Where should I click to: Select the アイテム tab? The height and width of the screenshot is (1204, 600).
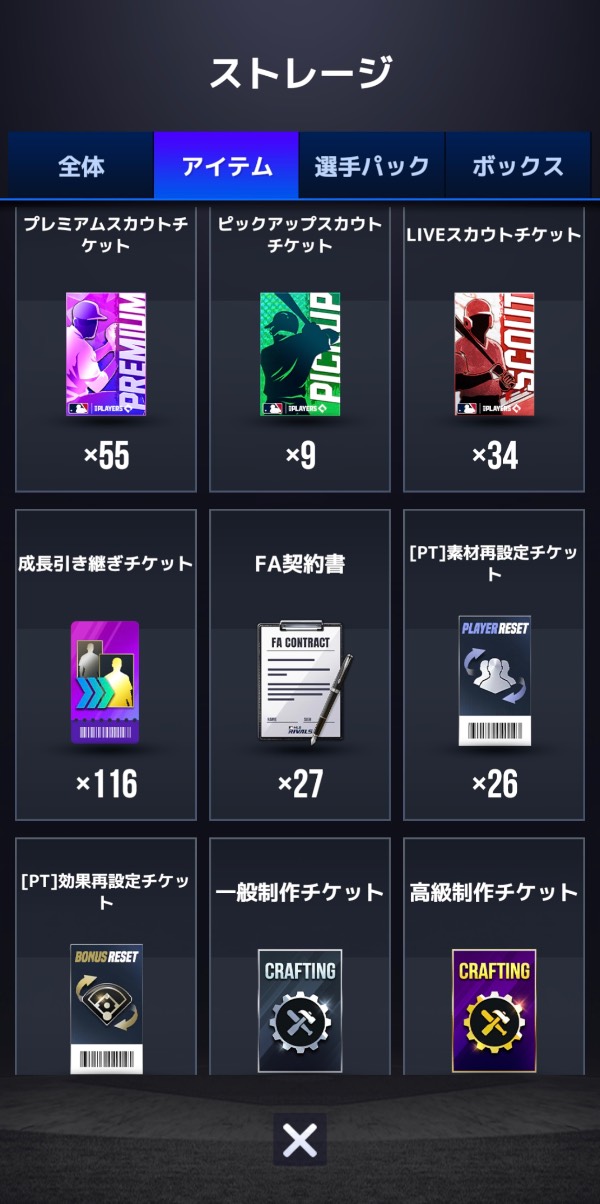click(x=226, y=166)
